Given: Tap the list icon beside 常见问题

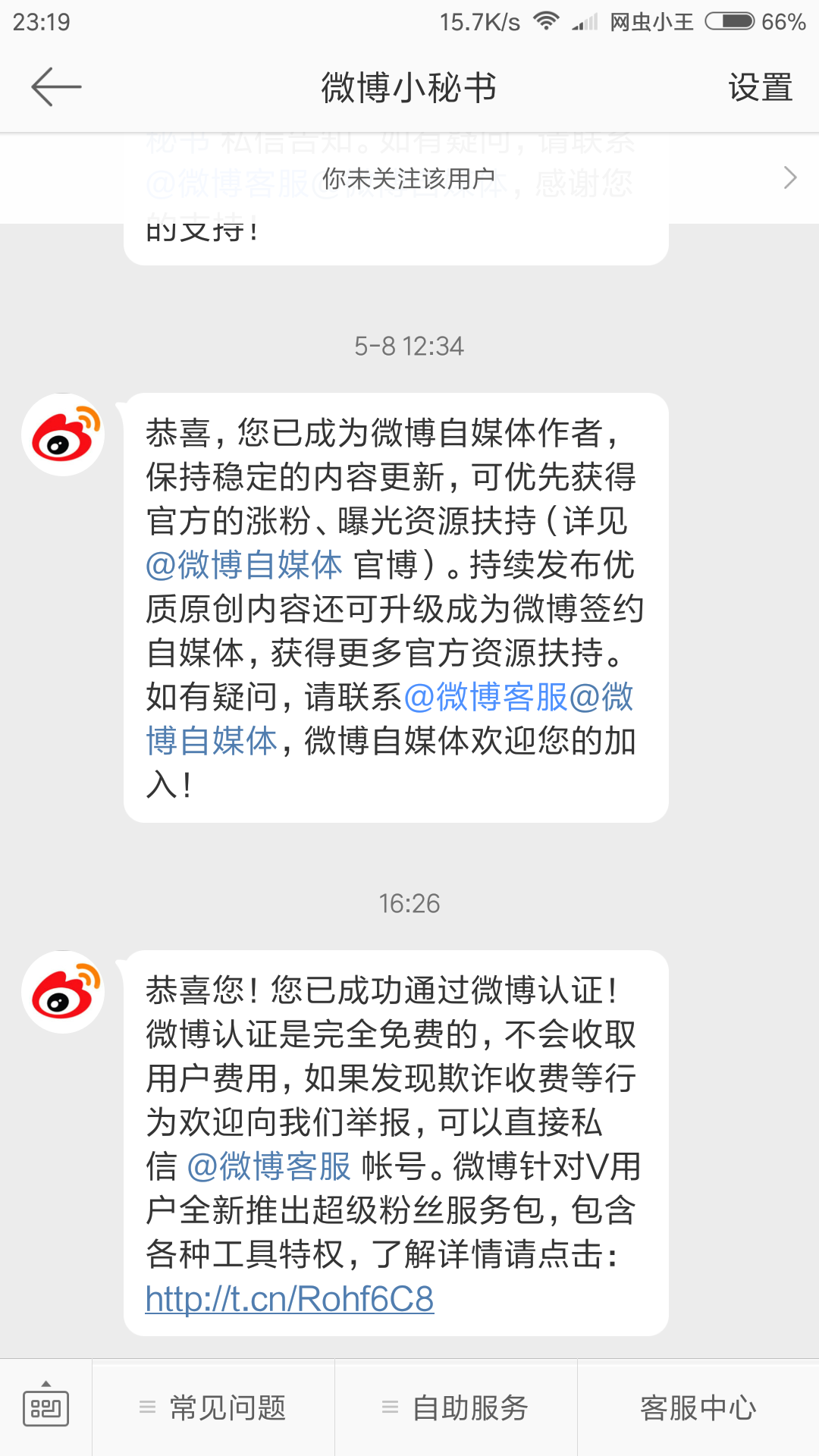Looking at the screenshot, I should (149, 1407).
